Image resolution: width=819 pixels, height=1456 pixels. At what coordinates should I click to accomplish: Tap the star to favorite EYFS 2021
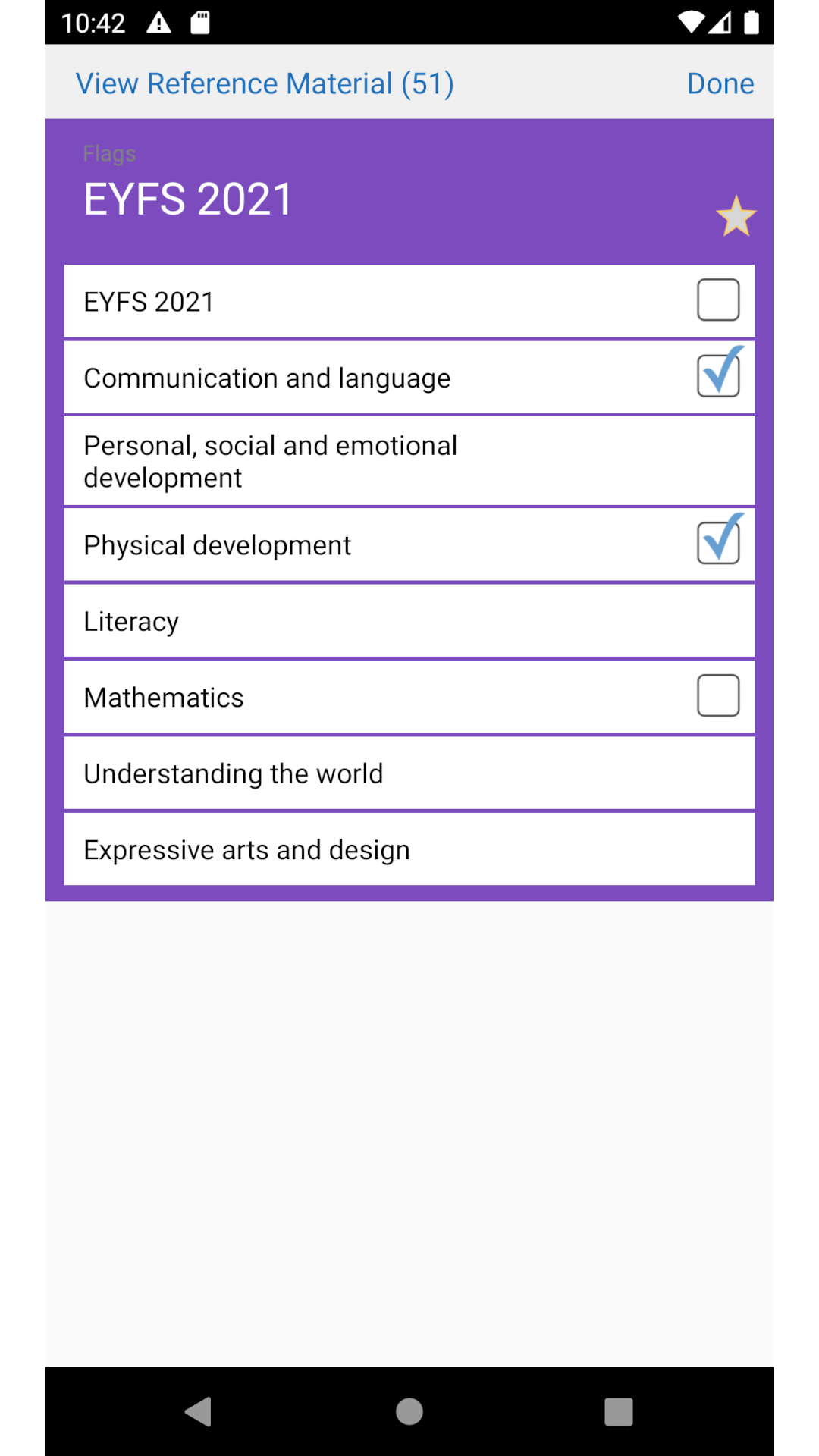[x=735, y=216]
